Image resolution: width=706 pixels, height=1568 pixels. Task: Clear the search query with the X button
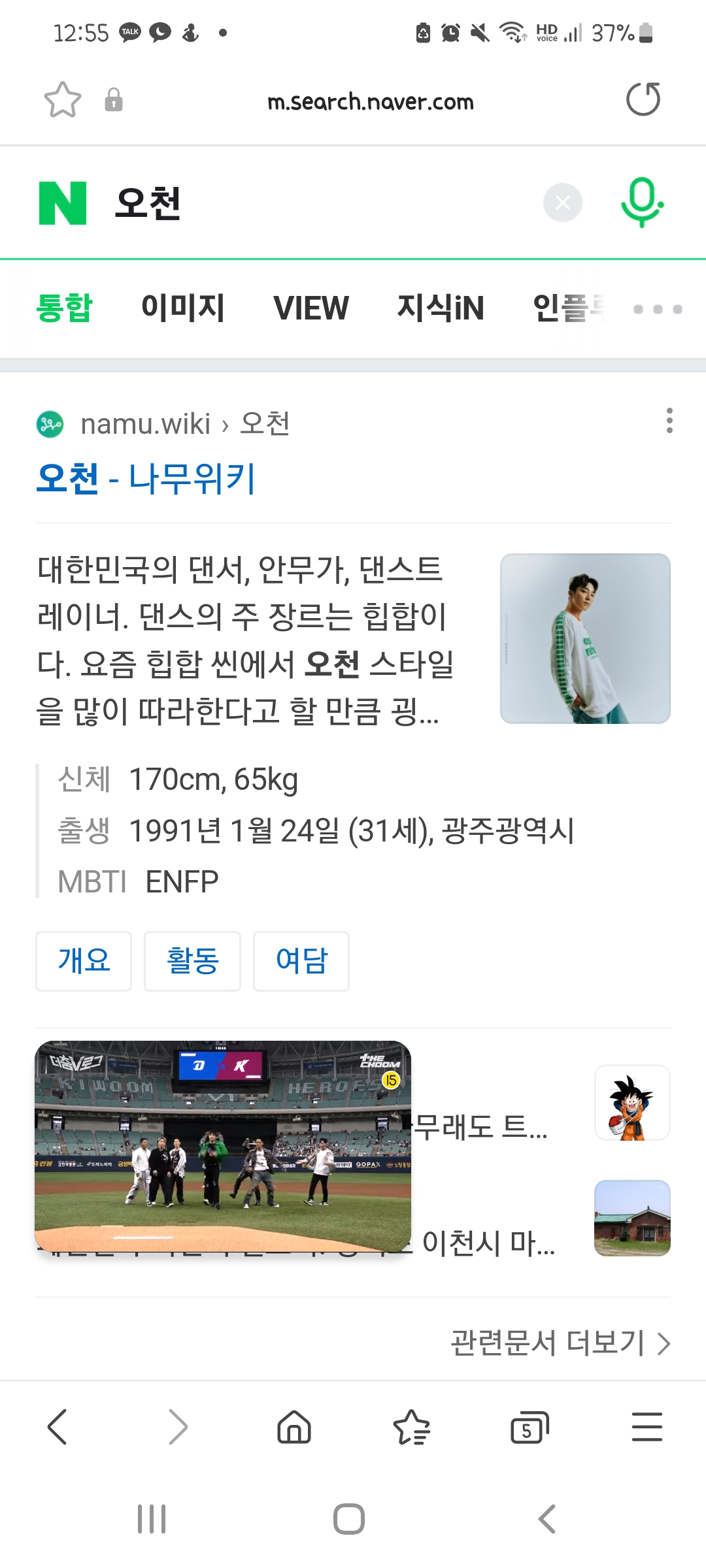pos(562,202)
